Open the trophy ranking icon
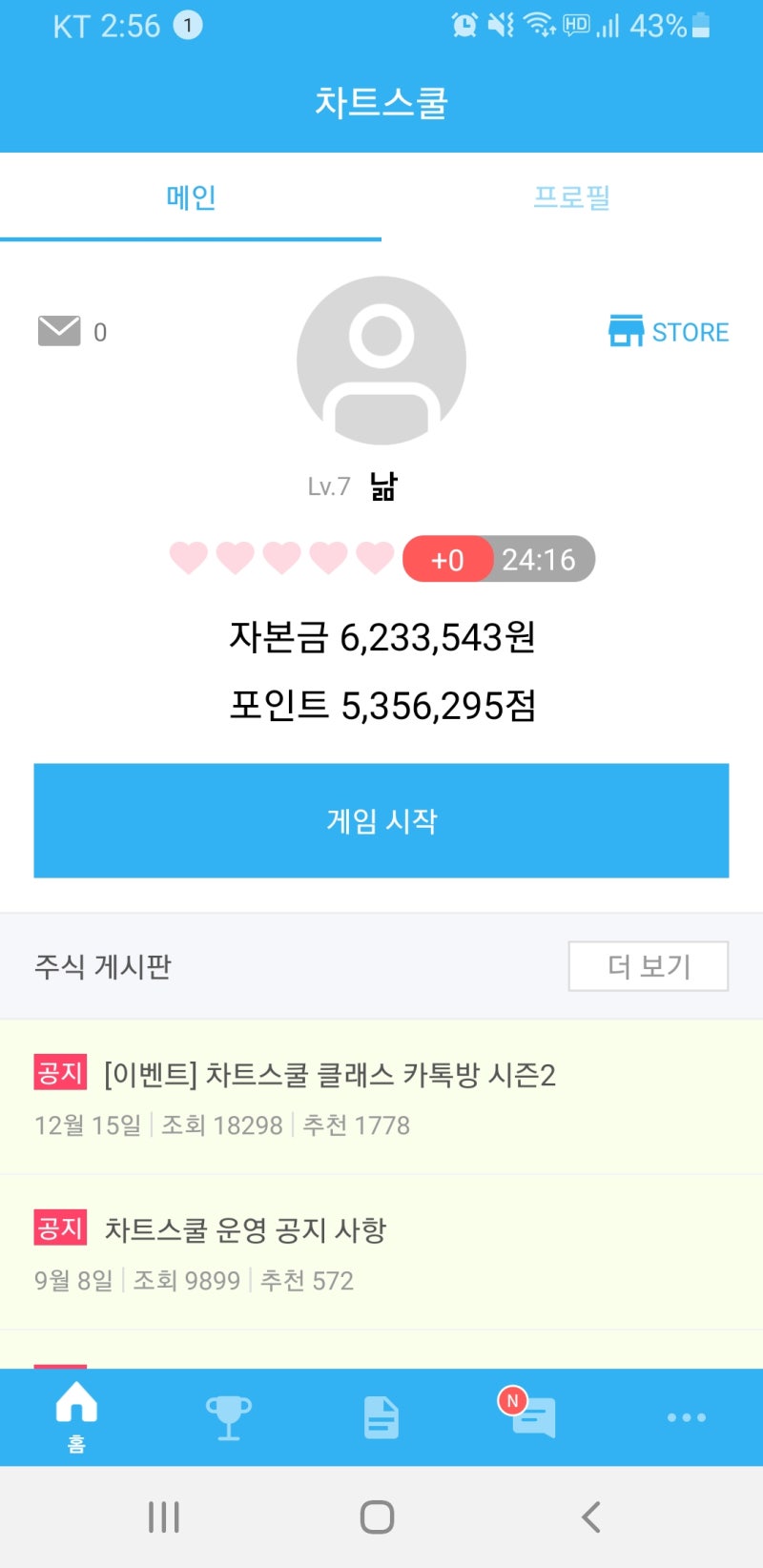The image size is (763, 1568). 228,1416
